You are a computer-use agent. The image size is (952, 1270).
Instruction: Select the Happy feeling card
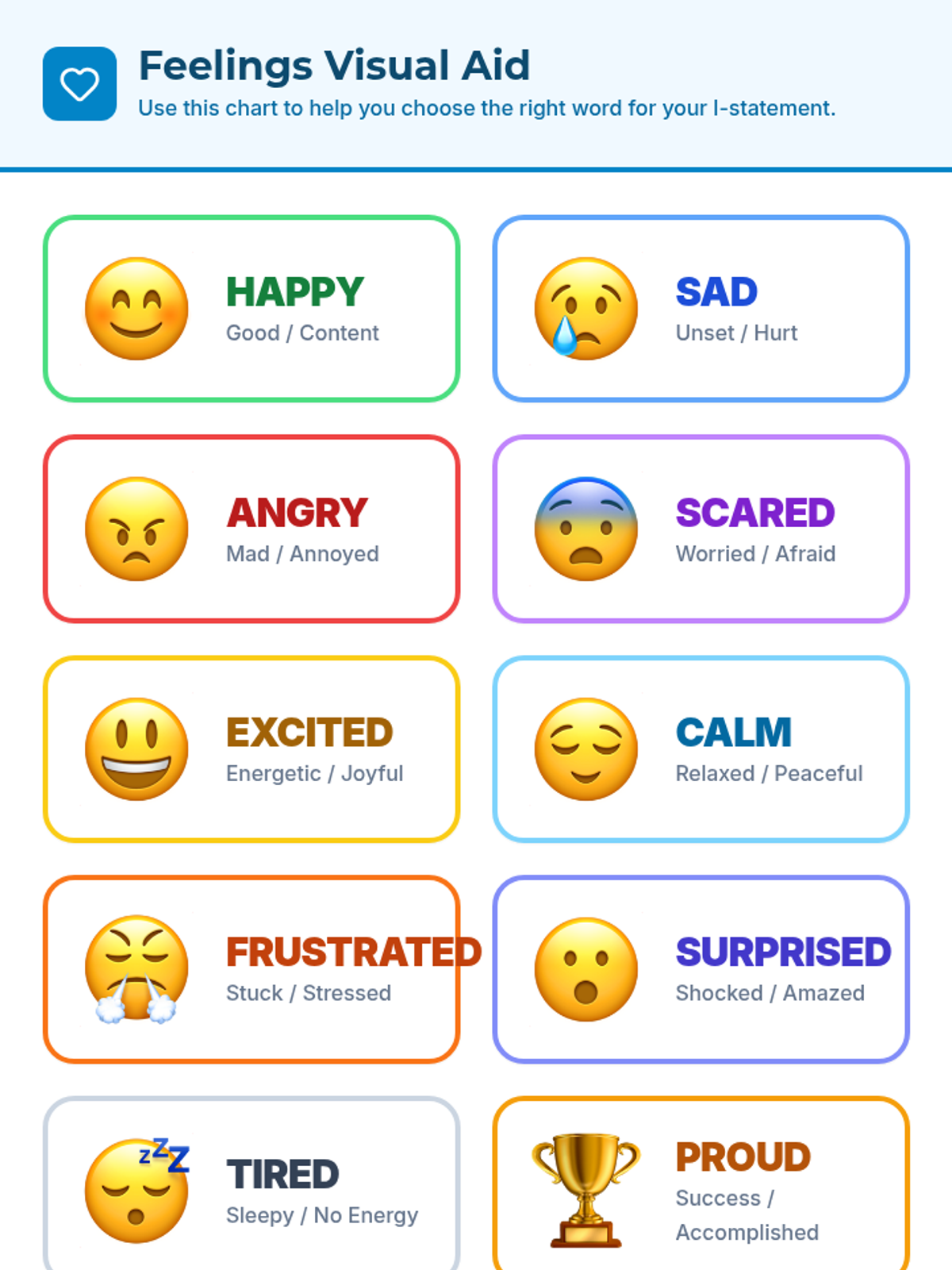251,309
